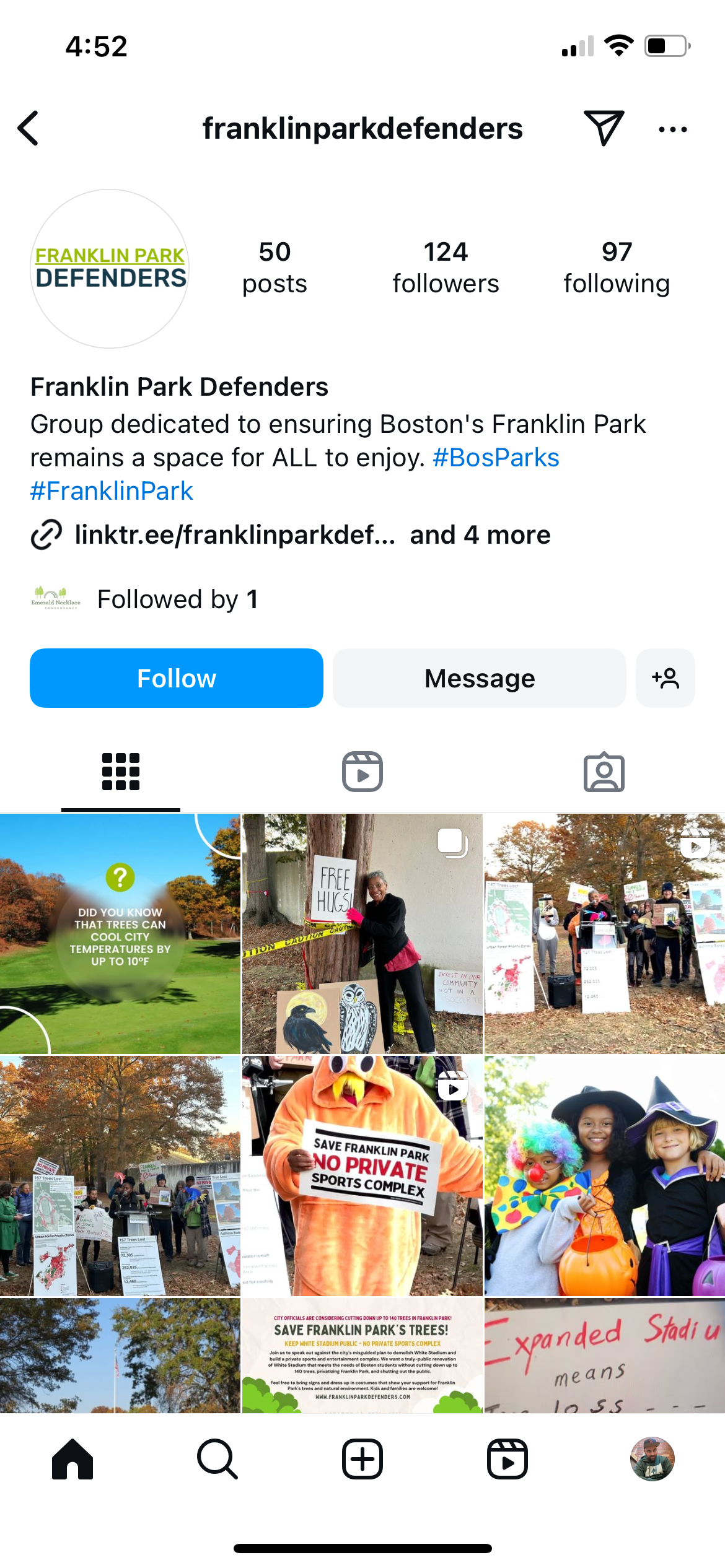Open the Search and explore tab
Image resolution: width=725 pixels, height=1568 pixels.
217,1459
